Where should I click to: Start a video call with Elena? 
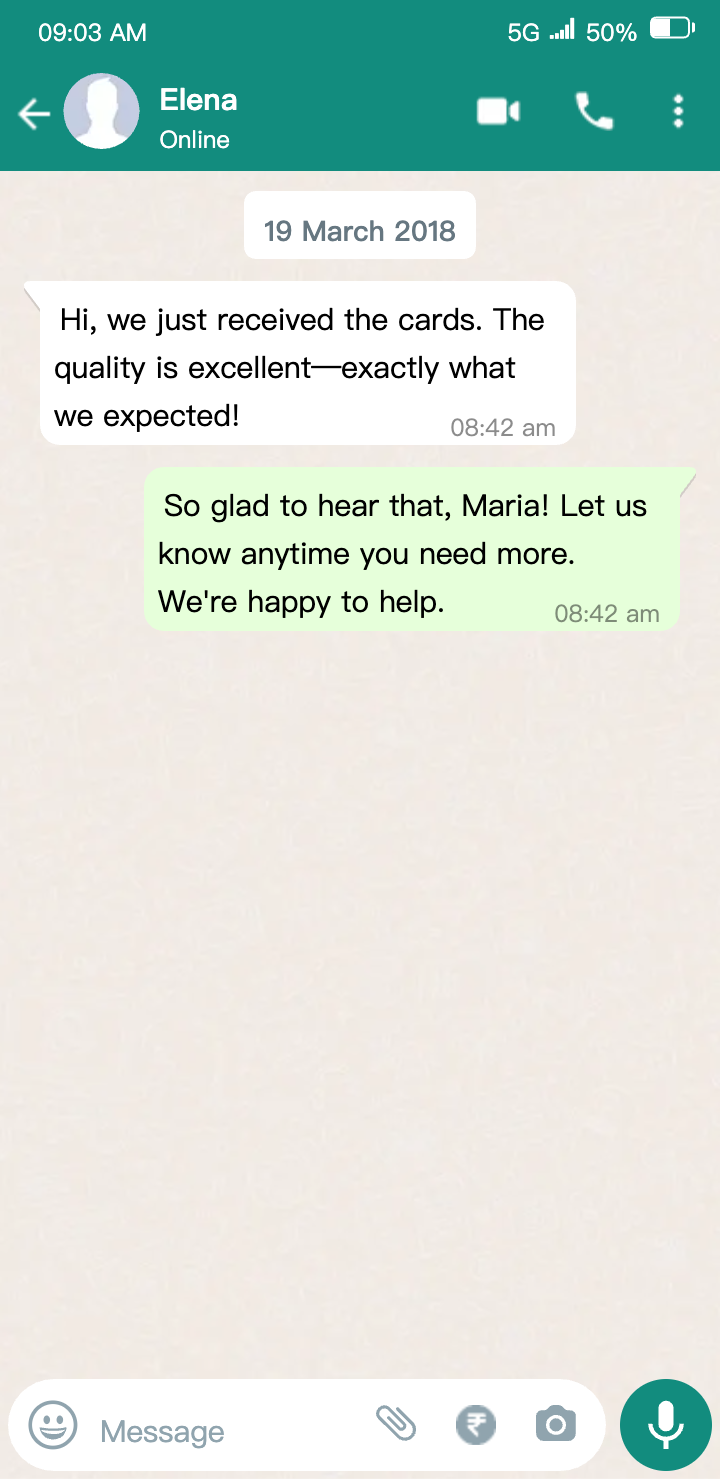(498, 111)
